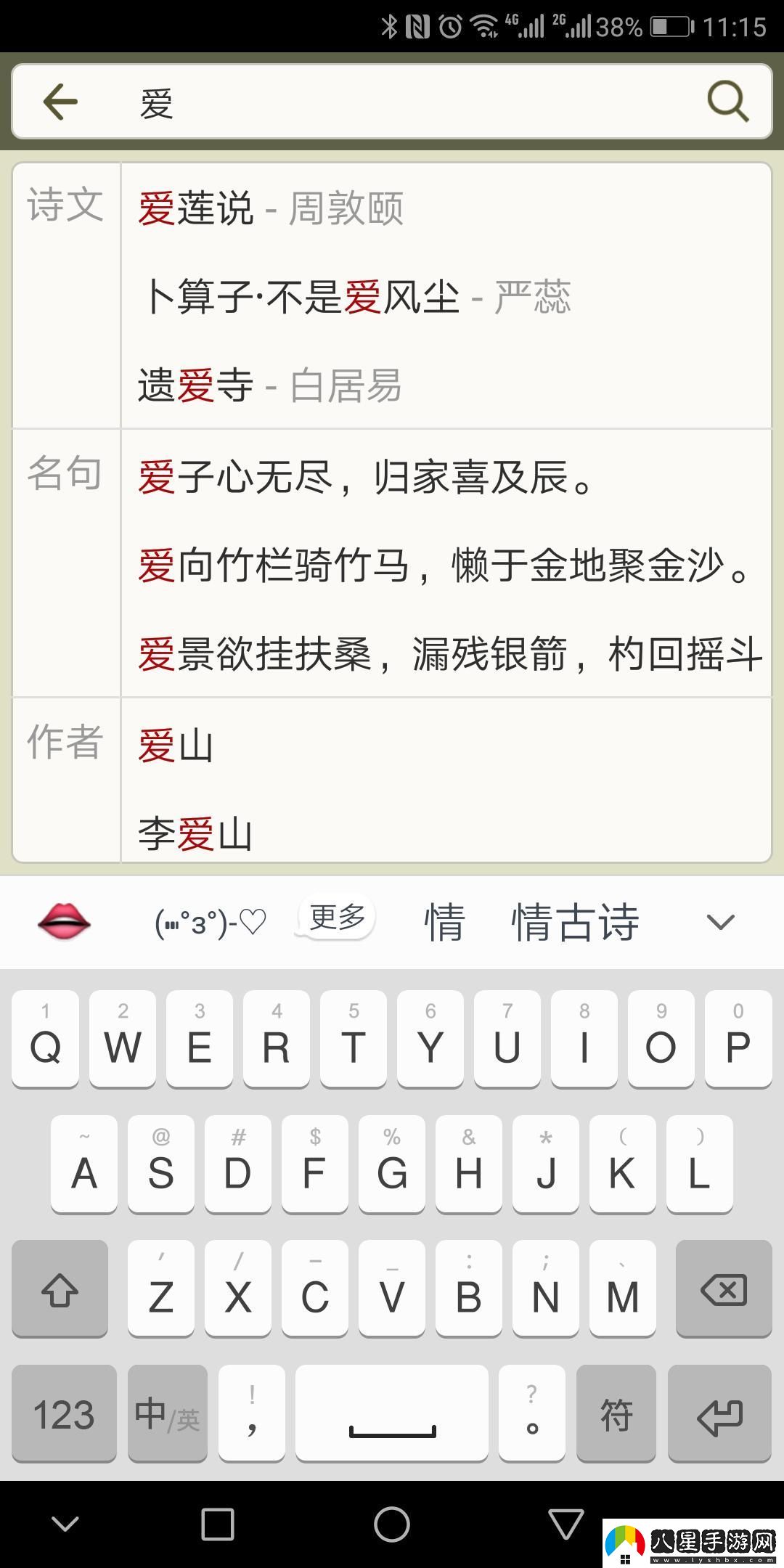Screen dimensions: 784x1568
Task: Expand more suggestions via the 更多 bubble
Action: tap(336, 916)
